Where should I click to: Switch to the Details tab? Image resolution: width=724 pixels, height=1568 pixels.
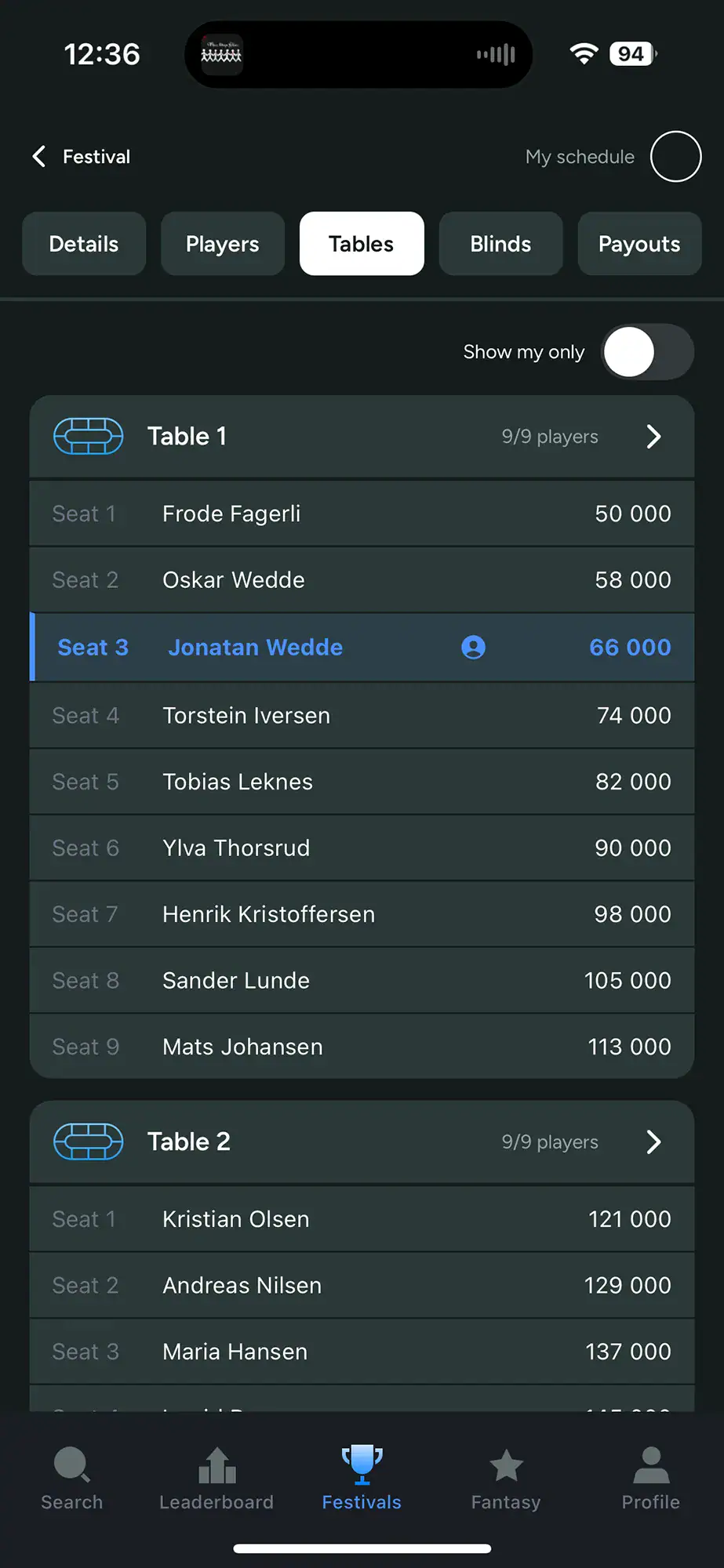coord(84,244)
